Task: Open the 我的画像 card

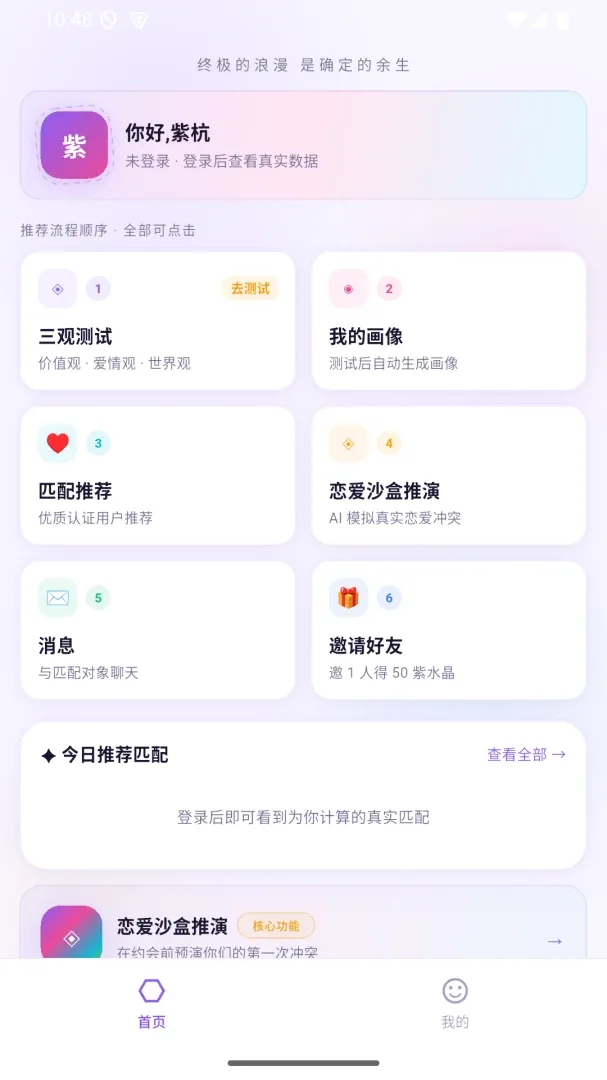Action: click(x=449, y=321)
